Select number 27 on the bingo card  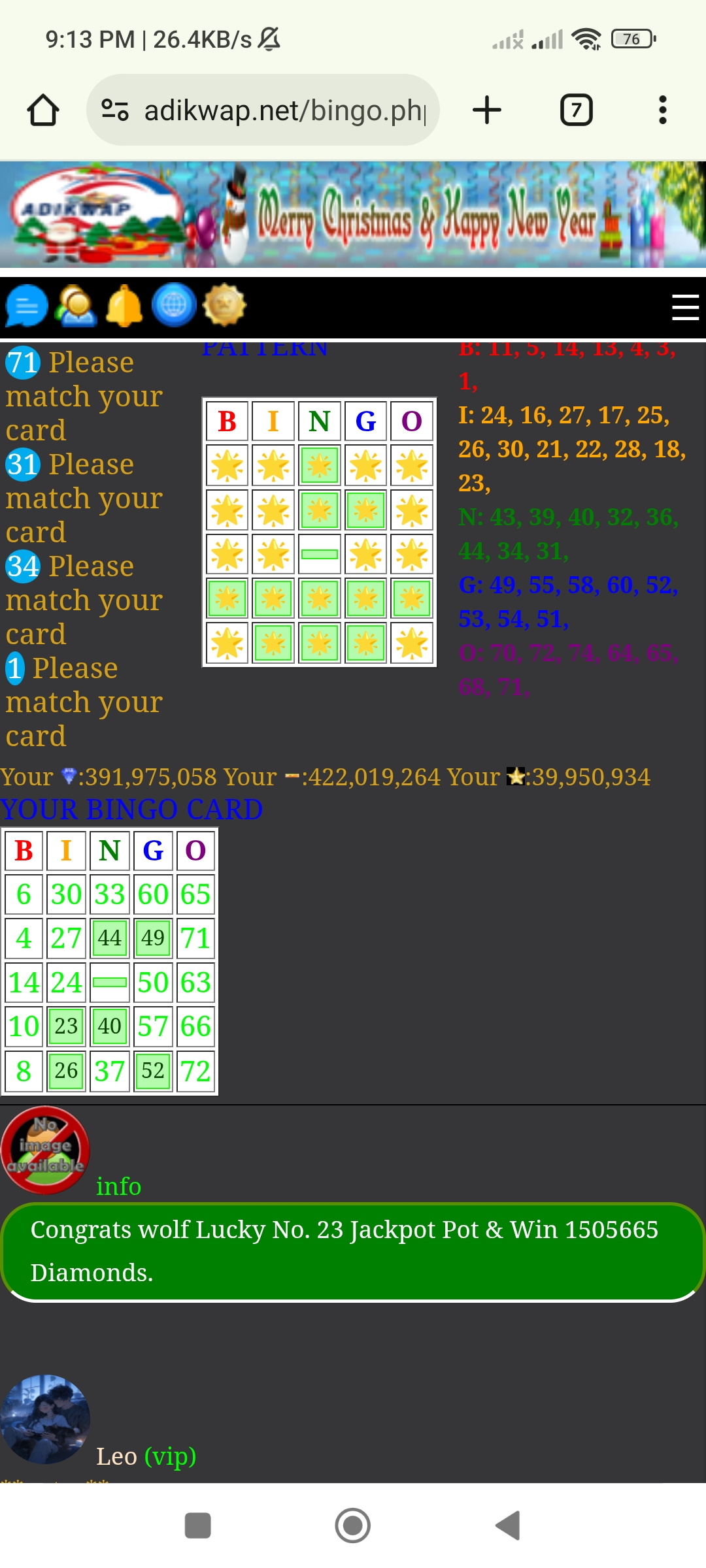click(x=66, y=938)
